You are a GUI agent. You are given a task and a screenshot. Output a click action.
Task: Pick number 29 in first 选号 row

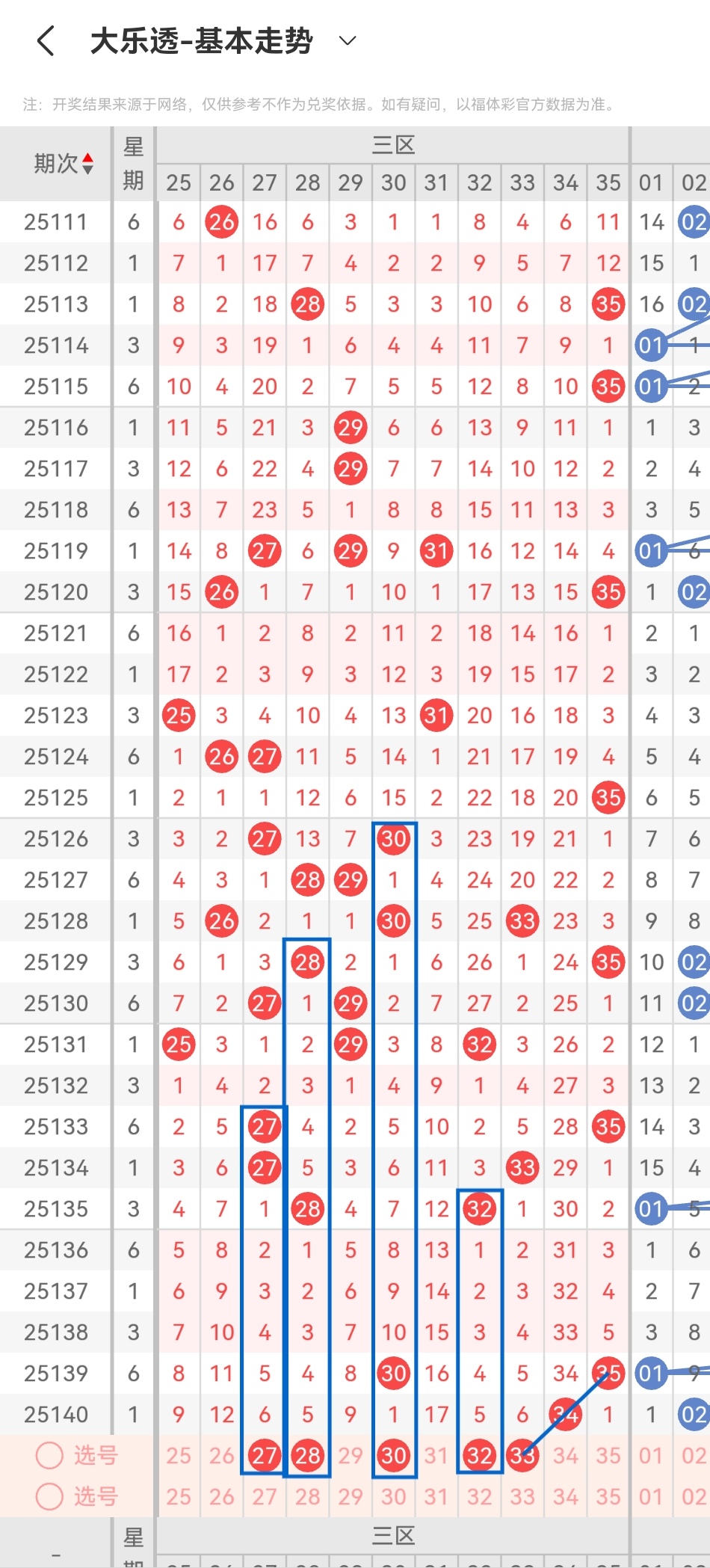pos(351,1455)
